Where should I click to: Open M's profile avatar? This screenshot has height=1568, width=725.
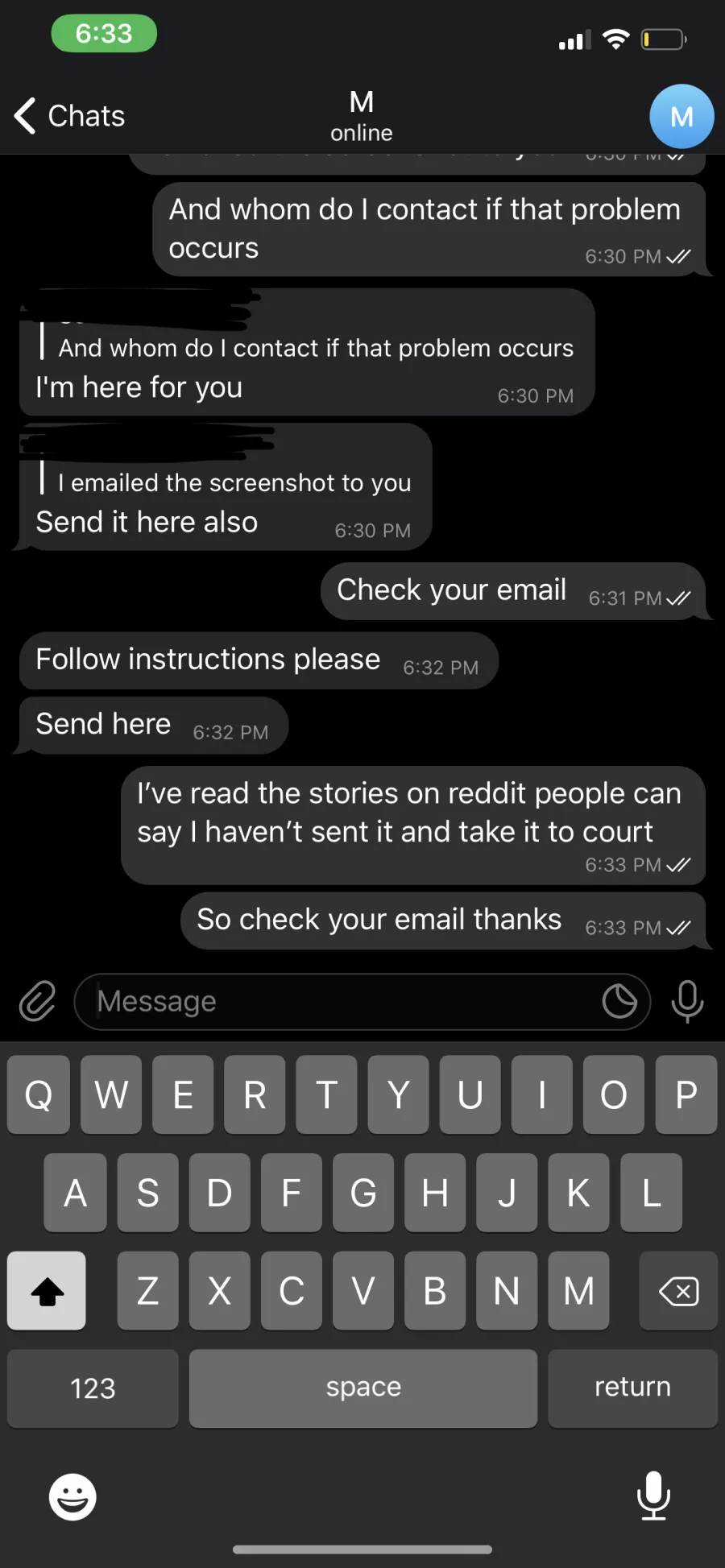(x=681, y=117)
